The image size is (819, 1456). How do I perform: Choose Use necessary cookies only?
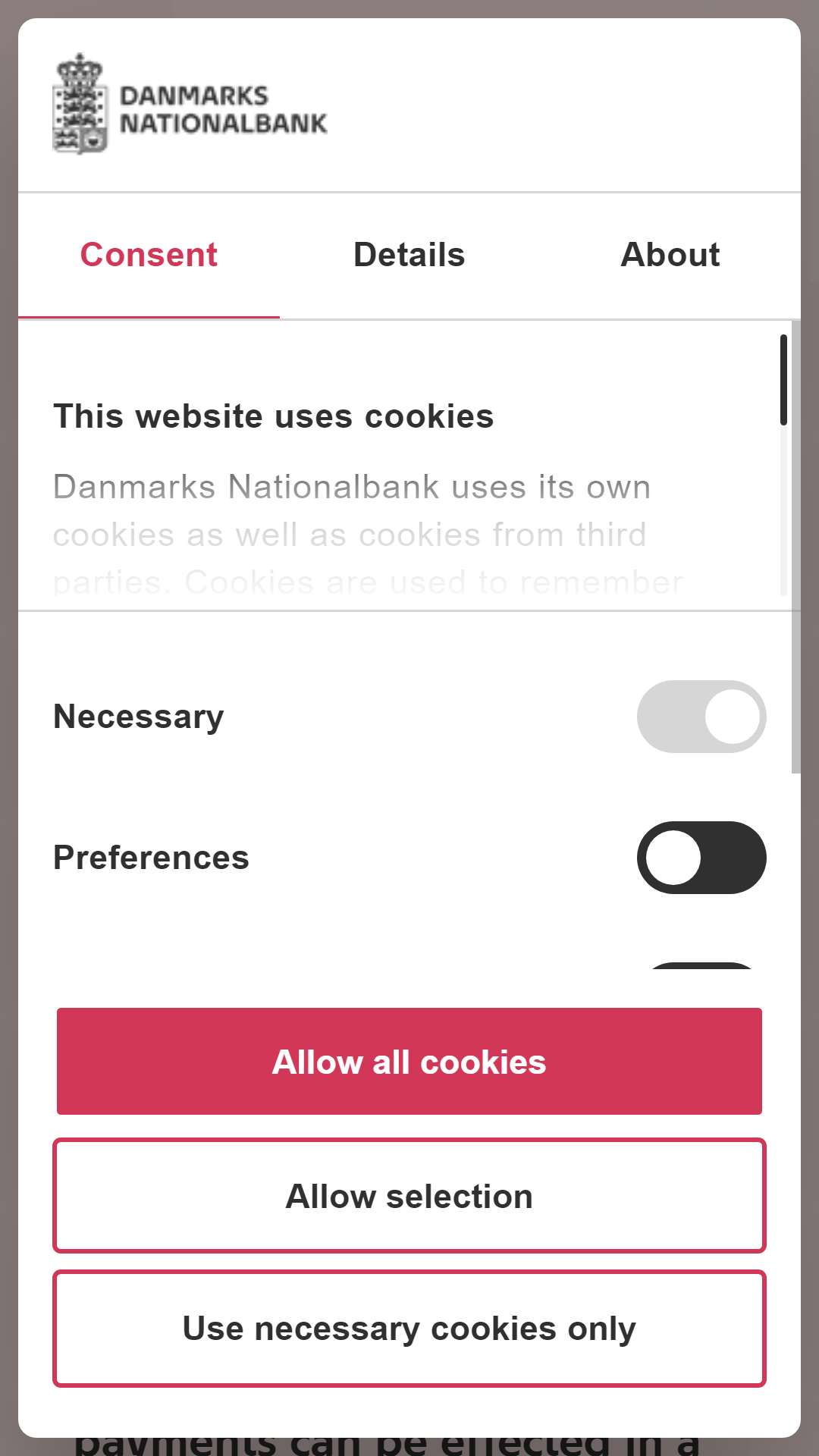click(x=409, y=1329)
